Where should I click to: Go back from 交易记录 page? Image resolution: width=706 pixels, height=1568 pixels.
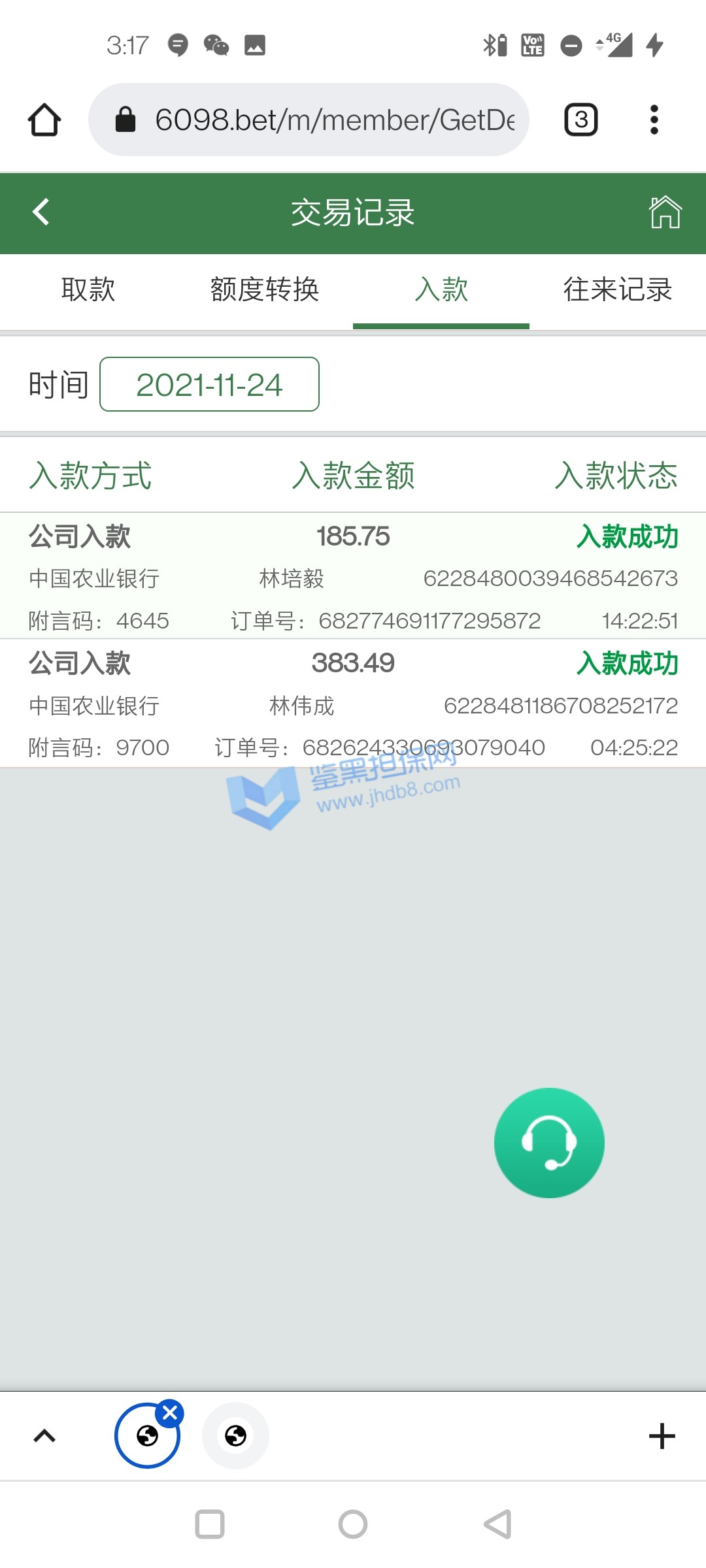coord(41,212)
